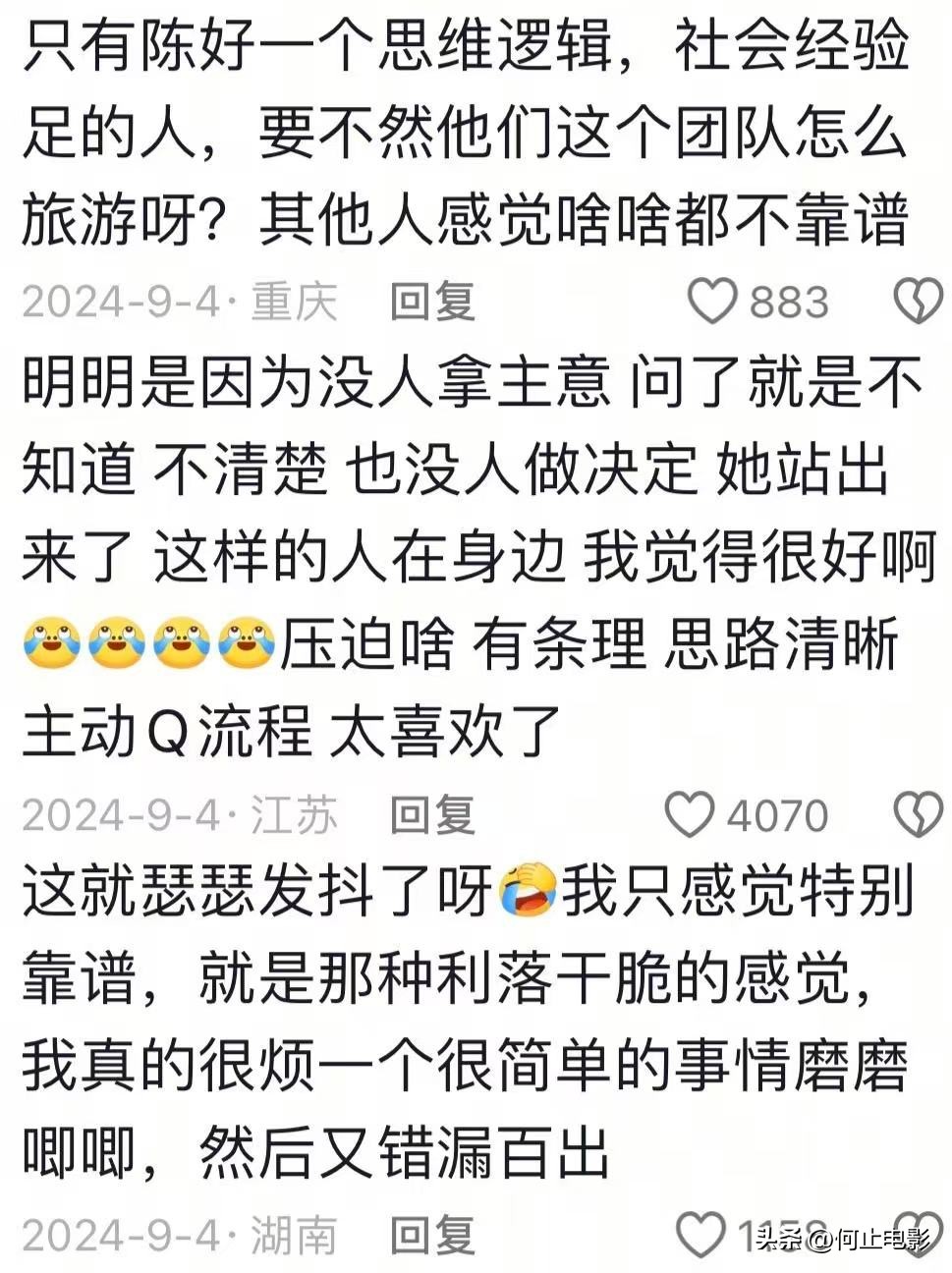The image size is (952, 1273).
Task: Like the 重庆 comment with 883 likes
Action: (711, 302)
